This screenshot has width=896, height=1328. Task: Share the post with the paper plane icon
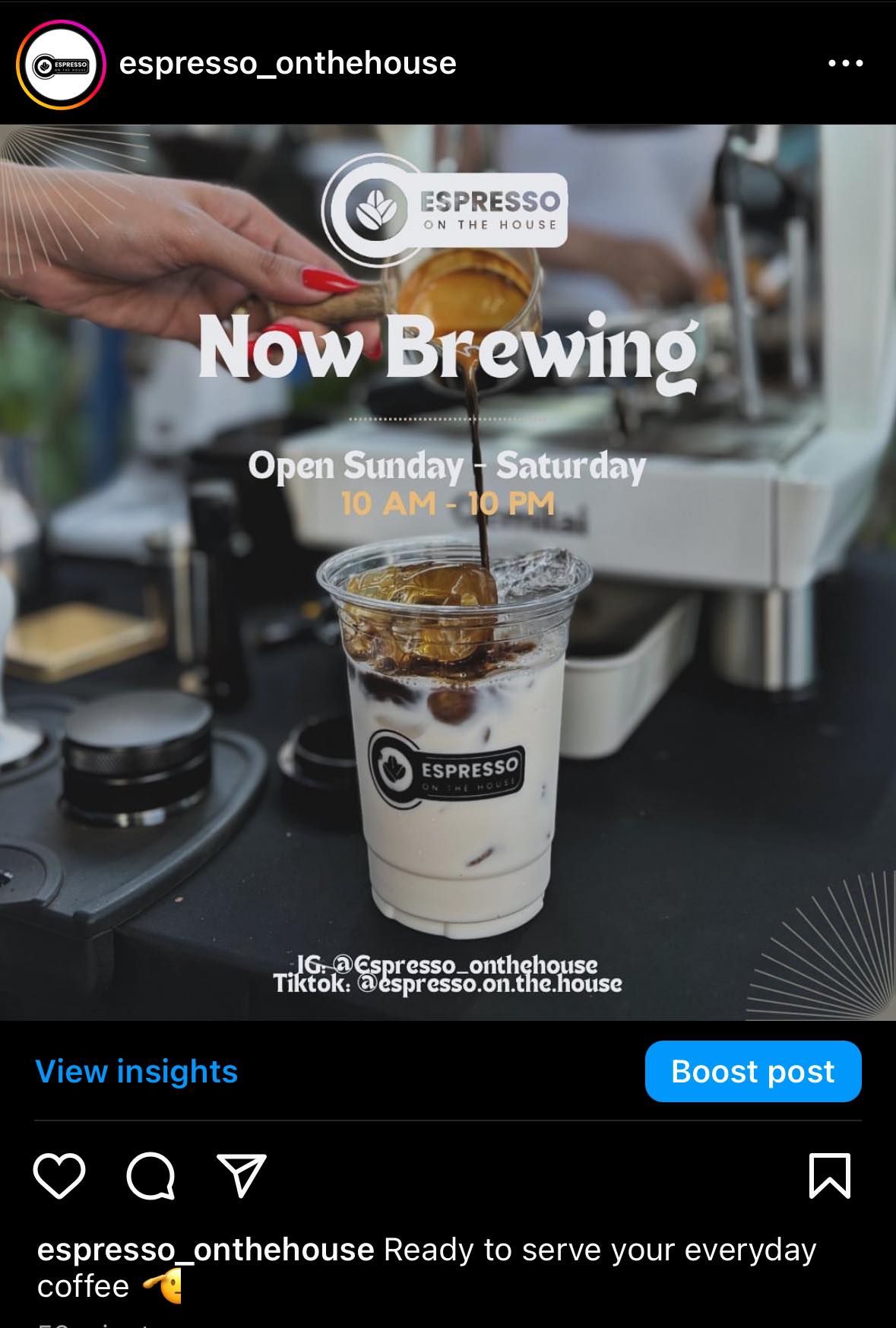[242, 1176]
